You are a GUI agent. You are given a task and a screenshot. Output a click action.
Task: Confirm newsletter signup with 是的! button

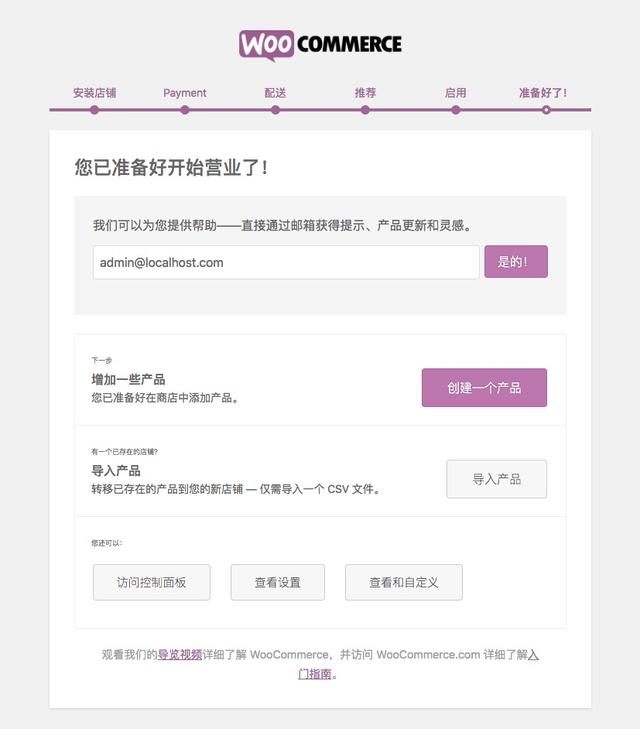click(x=516, y=262)
